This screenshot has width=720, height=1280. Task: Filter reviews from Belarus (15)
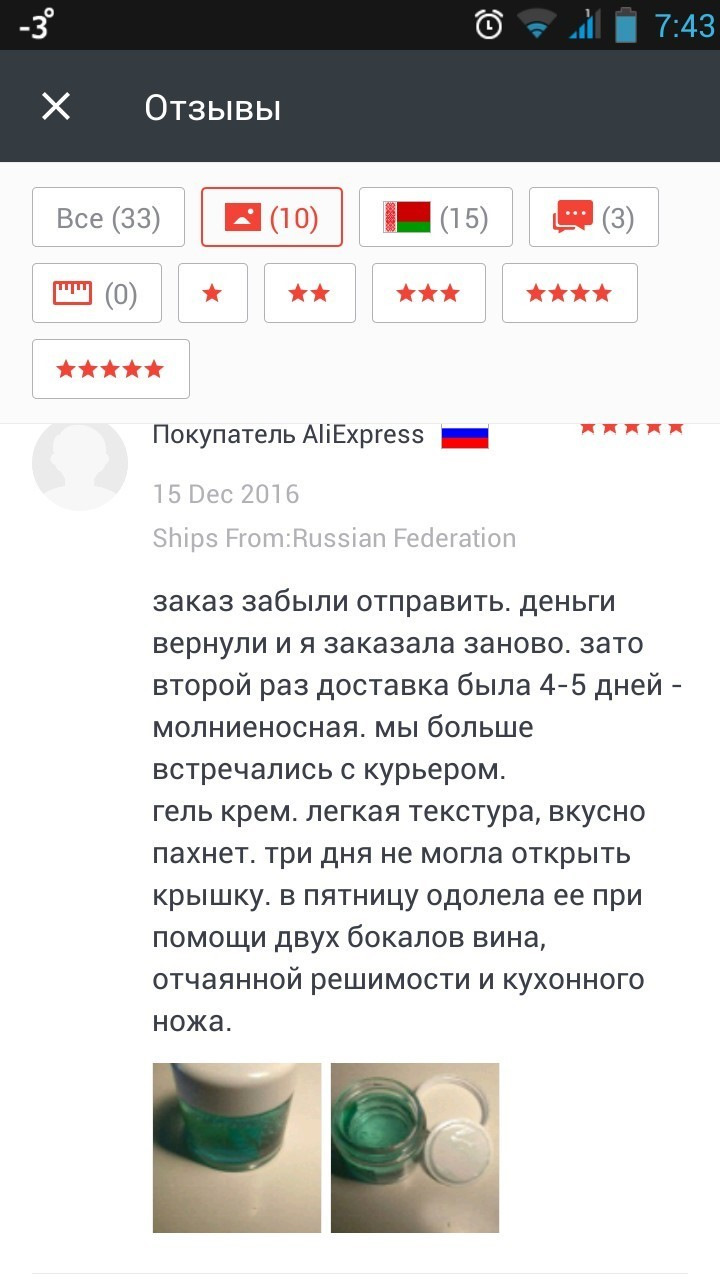pyautogui.click(x=435, y=217)
